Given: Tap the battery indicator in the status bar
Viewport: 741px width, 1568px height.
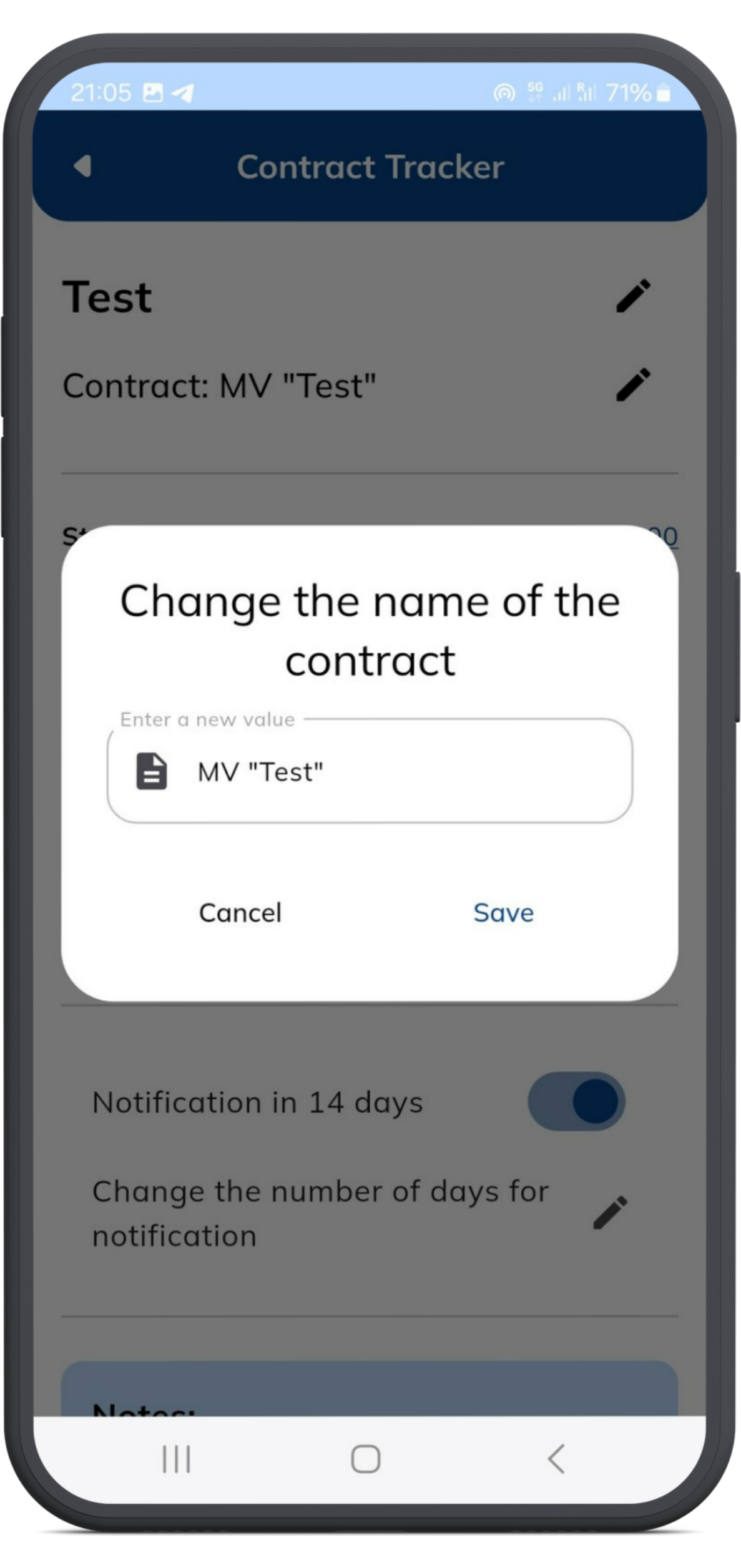Looking at the screenshot, I should tap(662, 92).
